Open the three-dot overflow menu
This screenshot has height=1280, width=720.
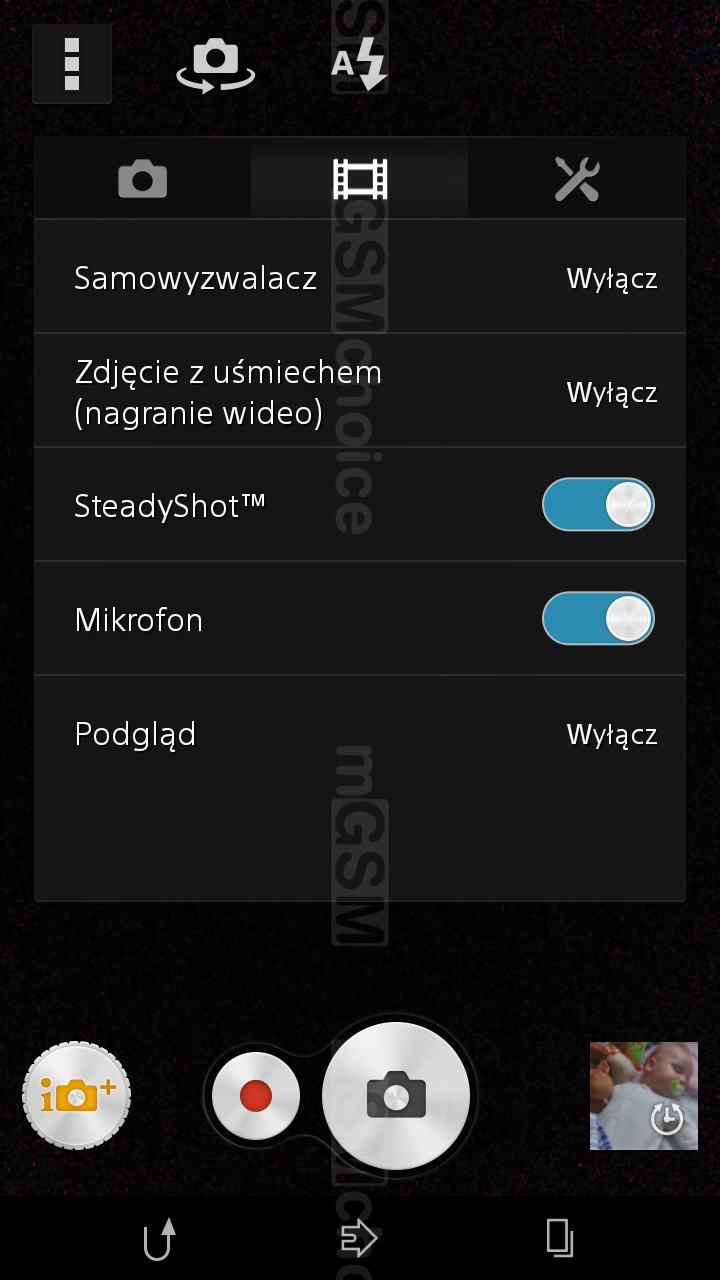tap(72, 64)
